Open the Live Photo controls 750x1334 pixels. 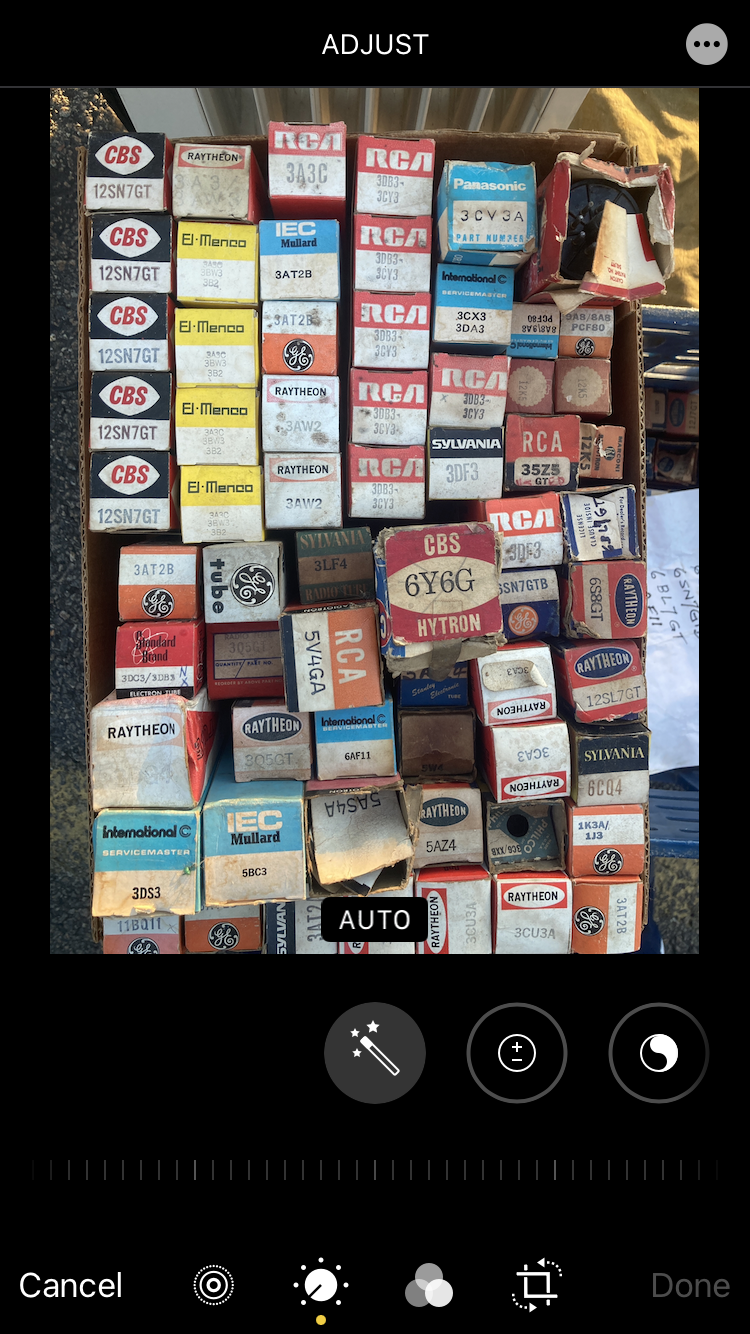point(213,1285)
